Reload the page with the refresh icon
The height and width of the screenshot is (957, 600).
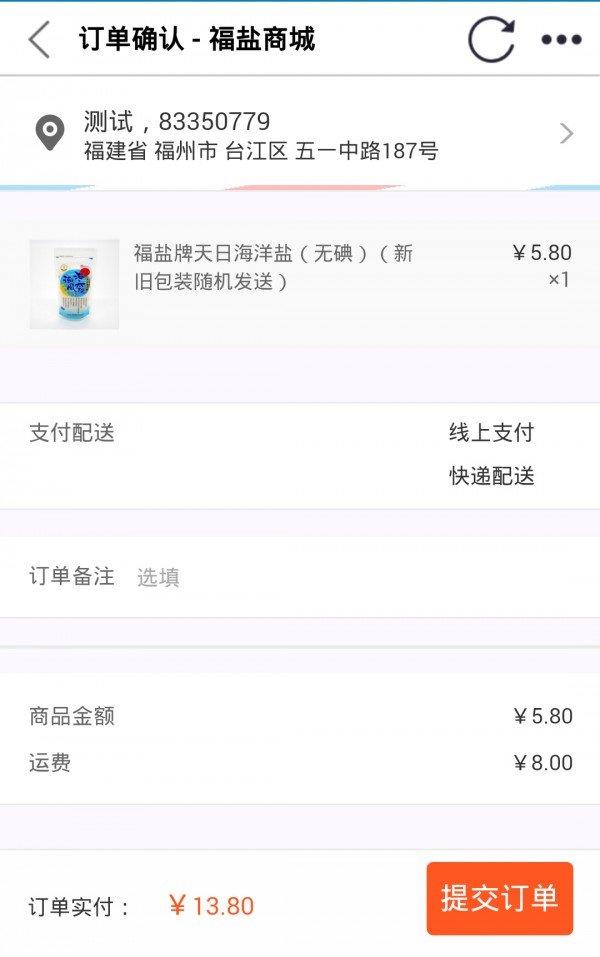pos(491,40)
